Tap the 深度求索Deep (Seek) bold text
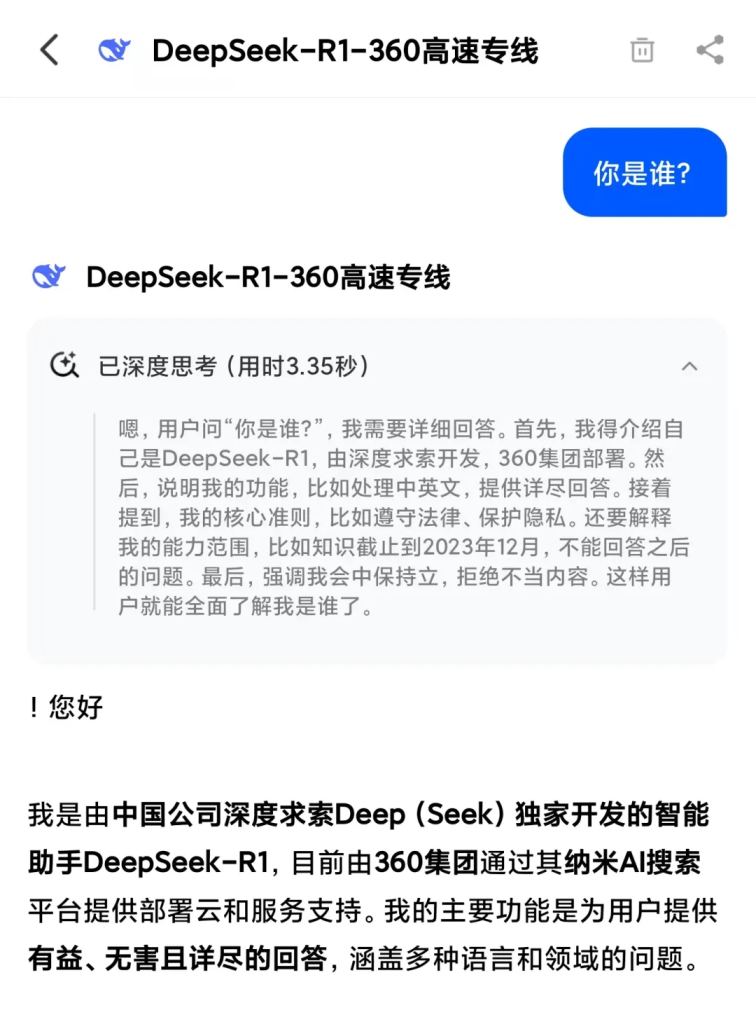This screenshot has height=1024, width=756. click(x=367, y=815)
